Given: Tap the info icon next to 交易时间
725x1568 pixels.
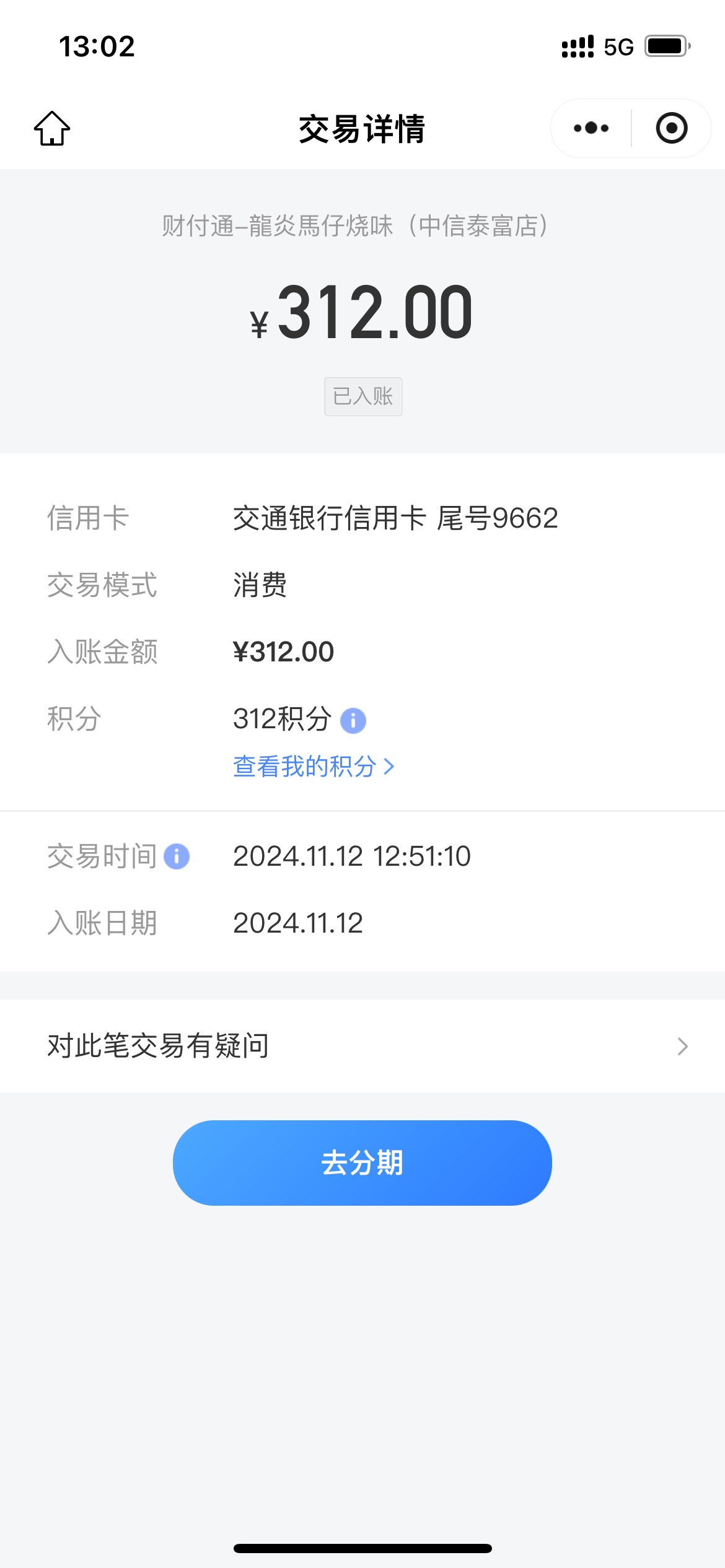Looking at the screenshot, I should tap(177, 856).
